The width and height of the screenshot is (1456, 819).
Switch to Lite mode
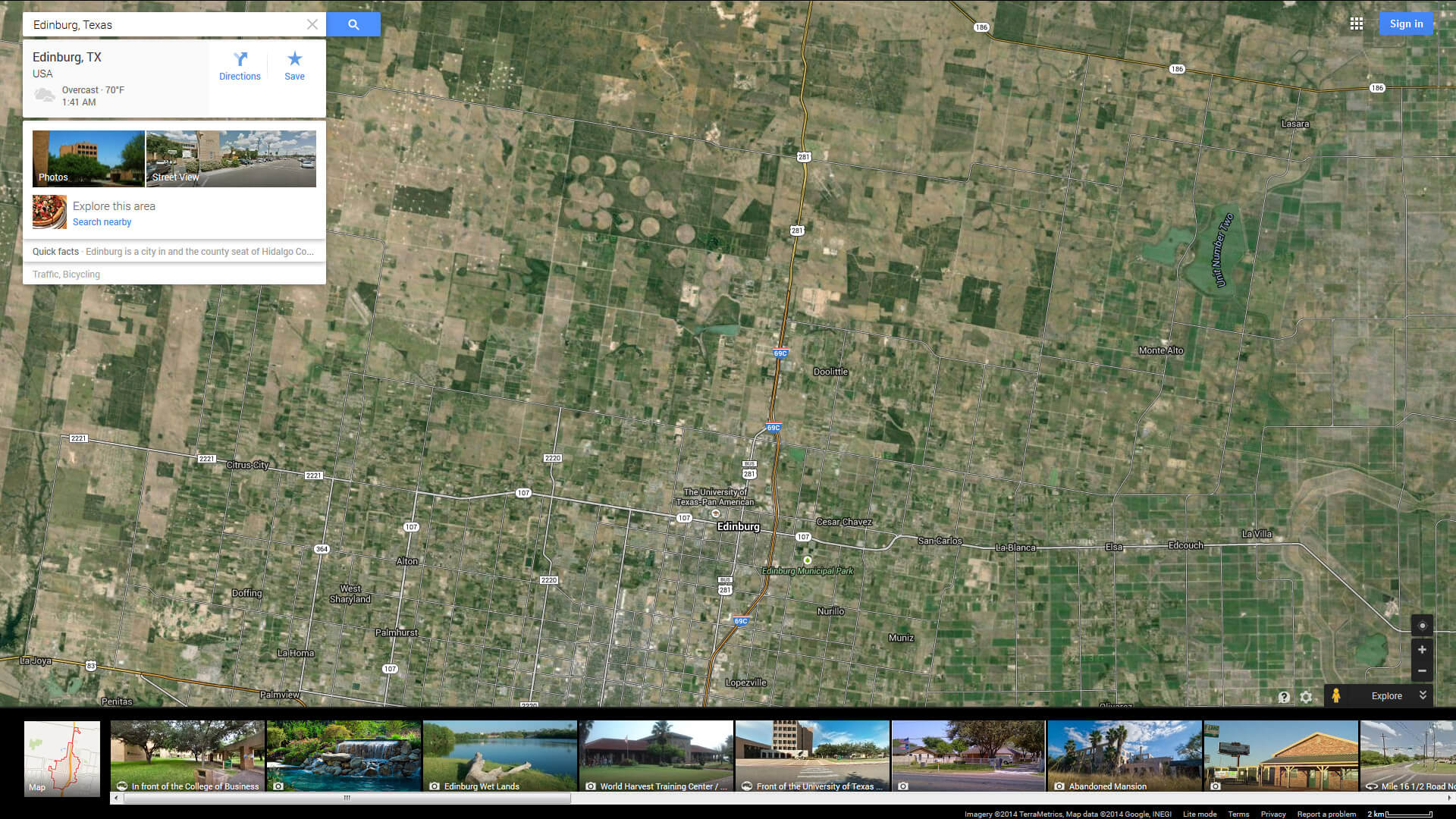click(1200, 814)
